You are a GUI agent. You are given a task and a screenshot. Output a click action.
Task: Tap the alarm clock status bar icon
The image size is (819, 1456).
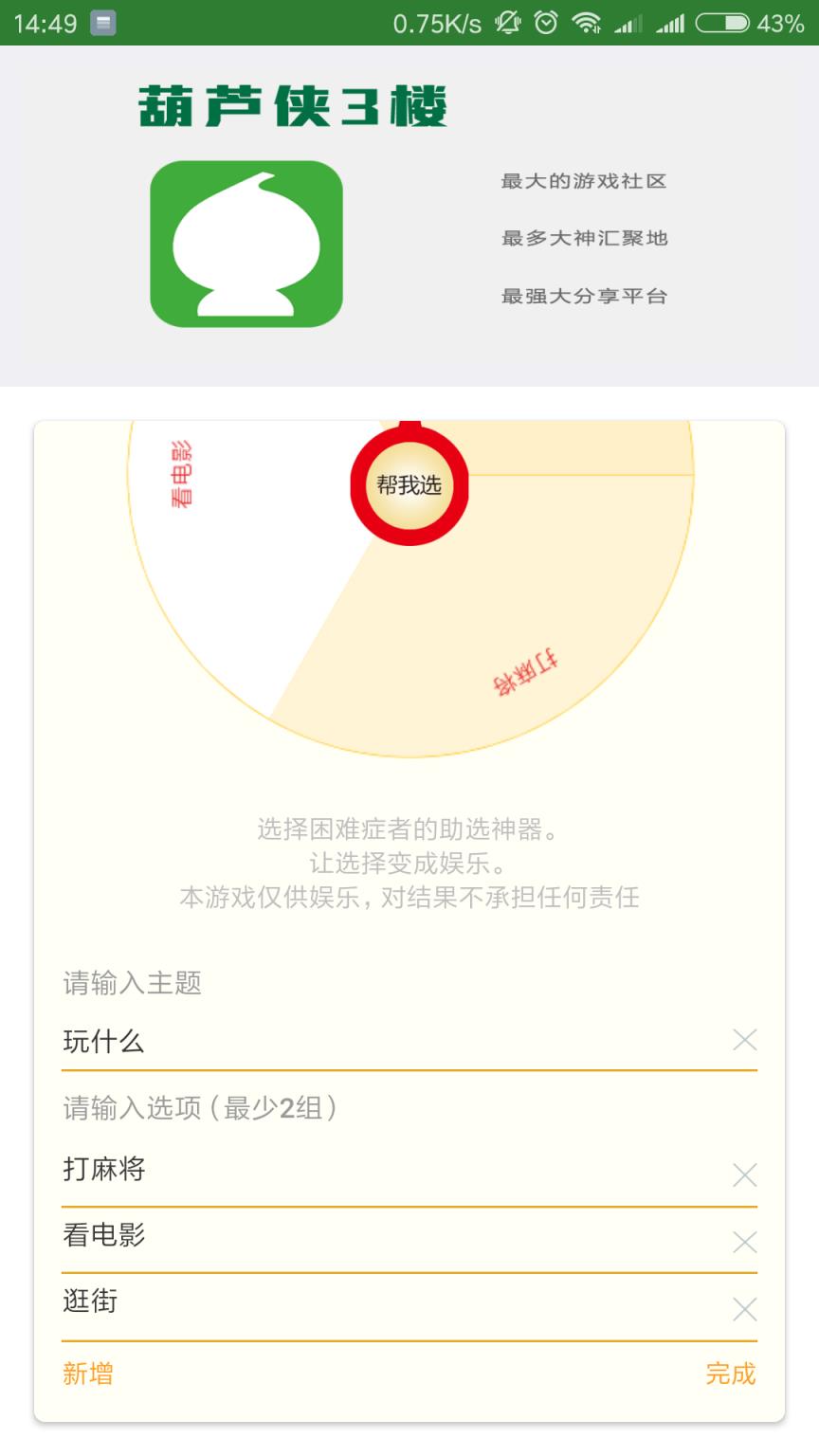(546, 22)
